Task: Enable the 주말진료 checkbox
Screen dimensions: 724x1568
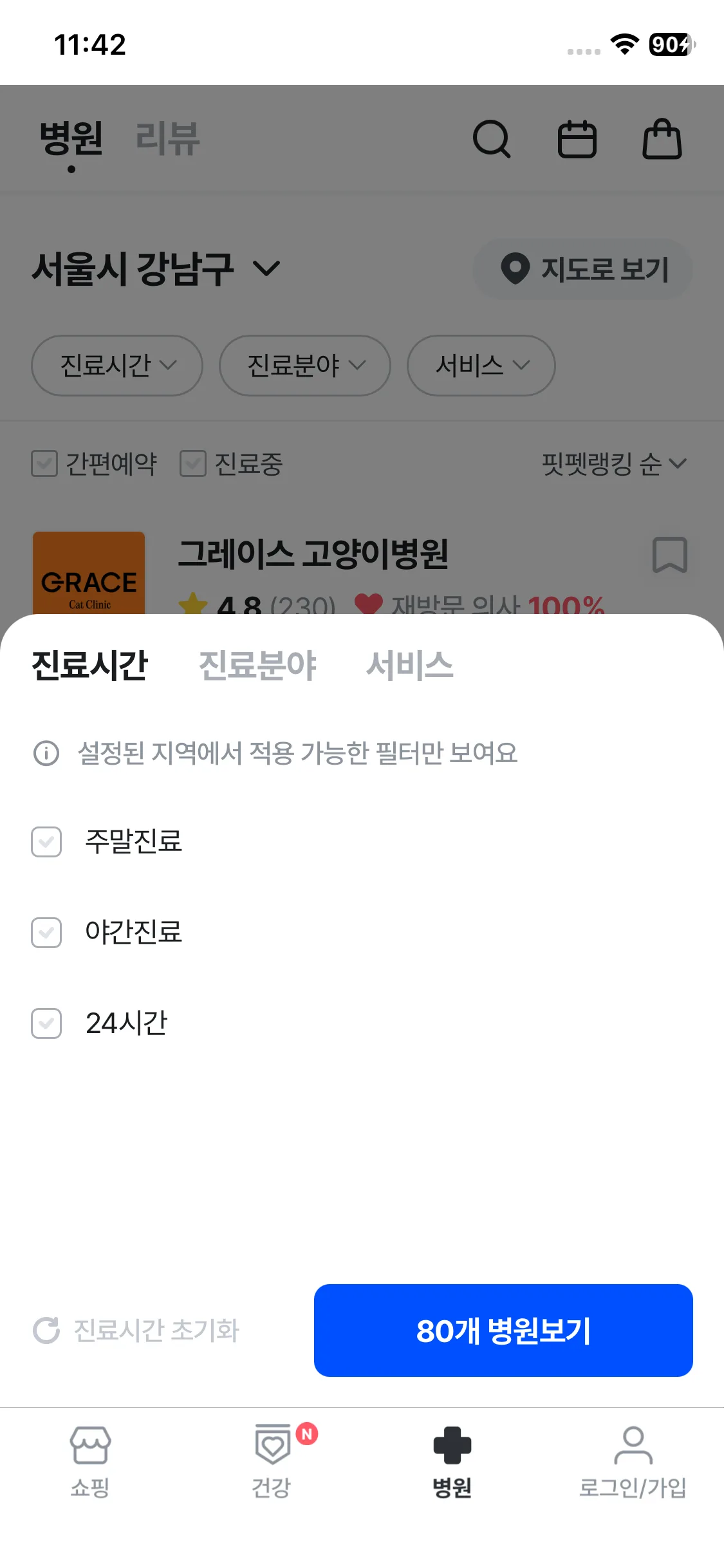Action: pyautogui.click(x=45, y=843)
